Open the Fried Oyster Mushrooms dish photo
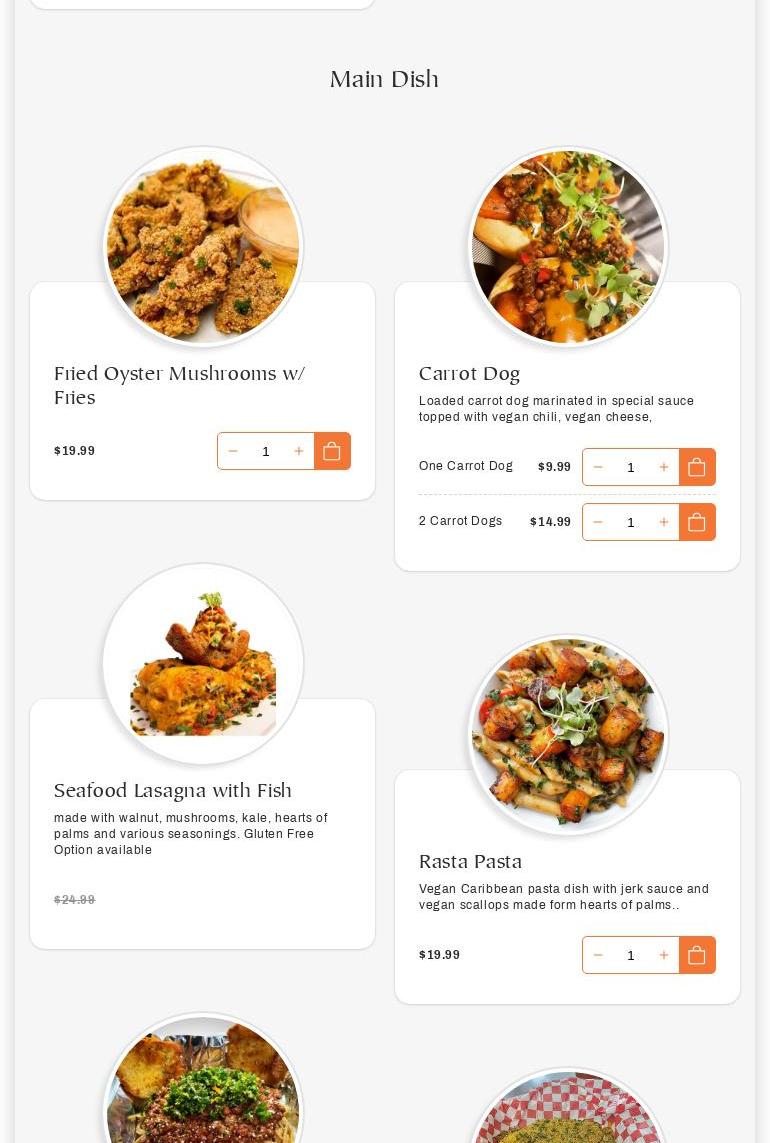The height and width of the screenshot is (1143, 770). [x=203, y=247]
